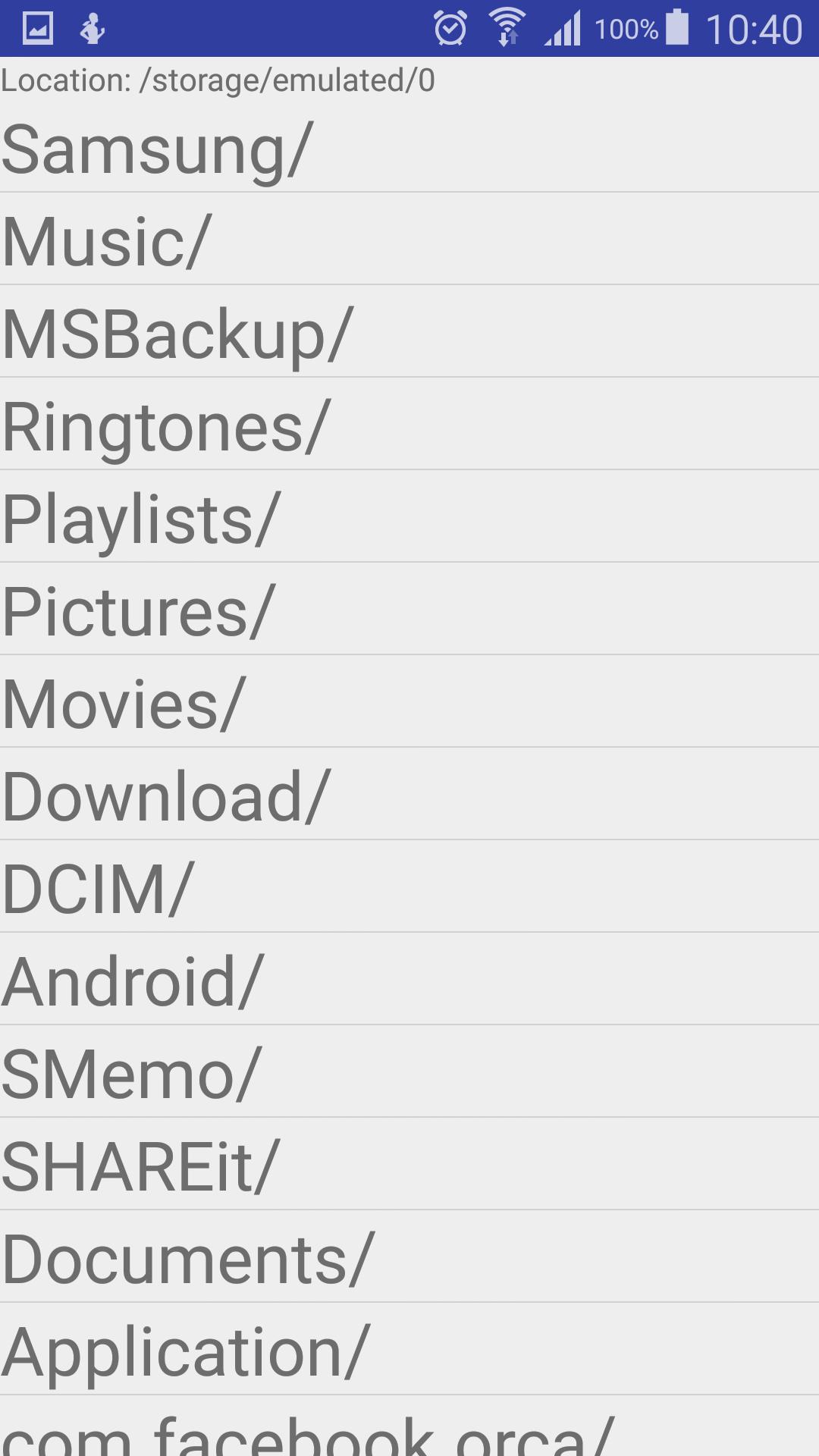Browse into the Music directory
Image resolution: width=819 pixels, height=1456 pixels.
click(106, 242)
